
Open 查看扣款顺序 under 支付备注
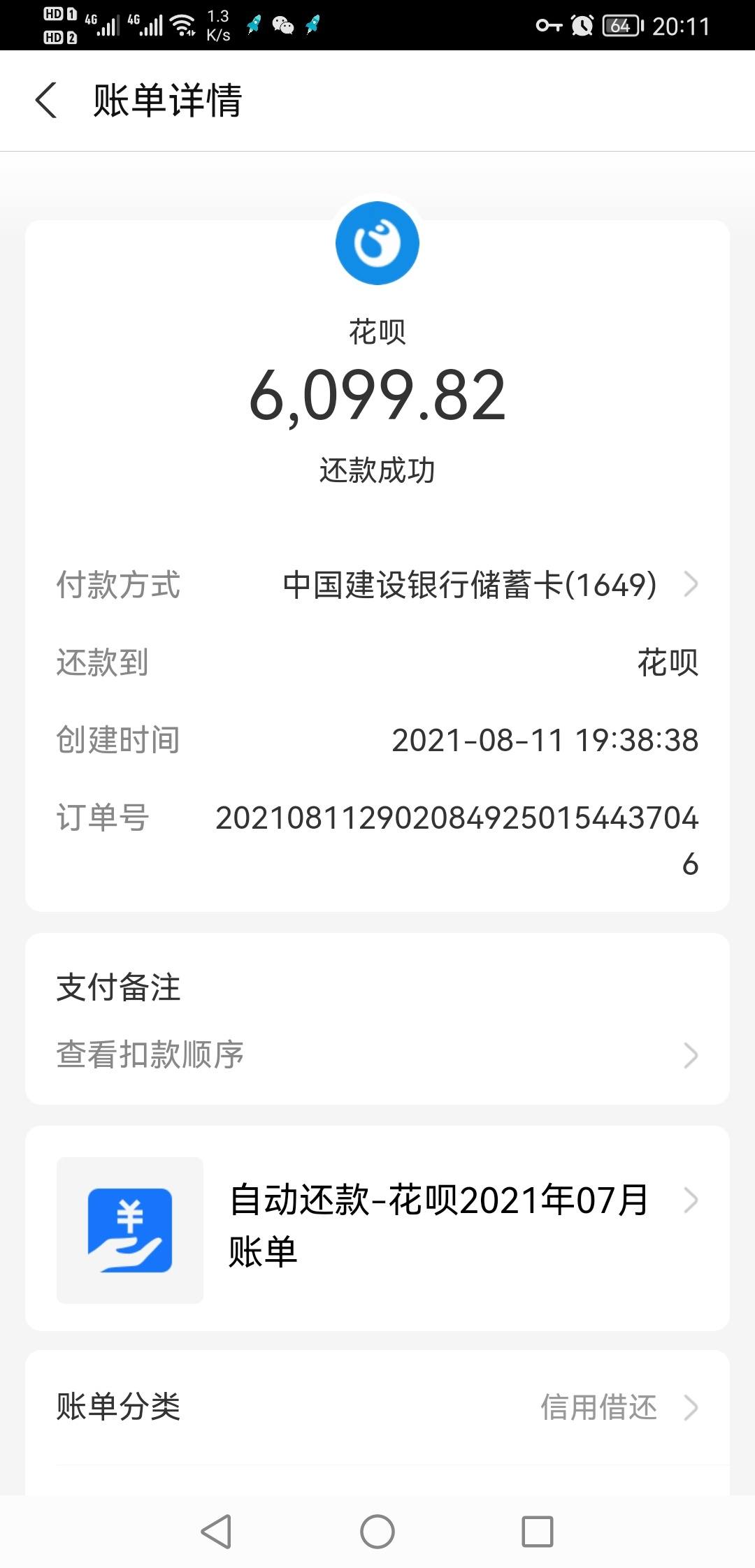(377, 1054)
